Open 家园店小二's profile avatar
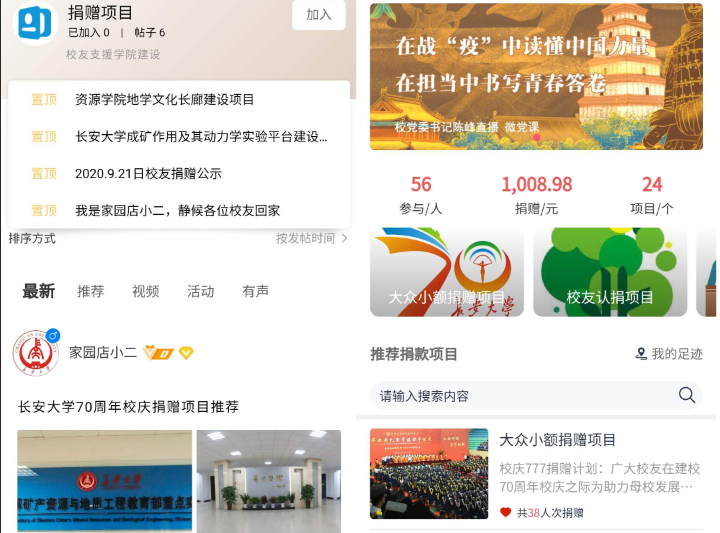The image size is (720, 533). (36, 353)
